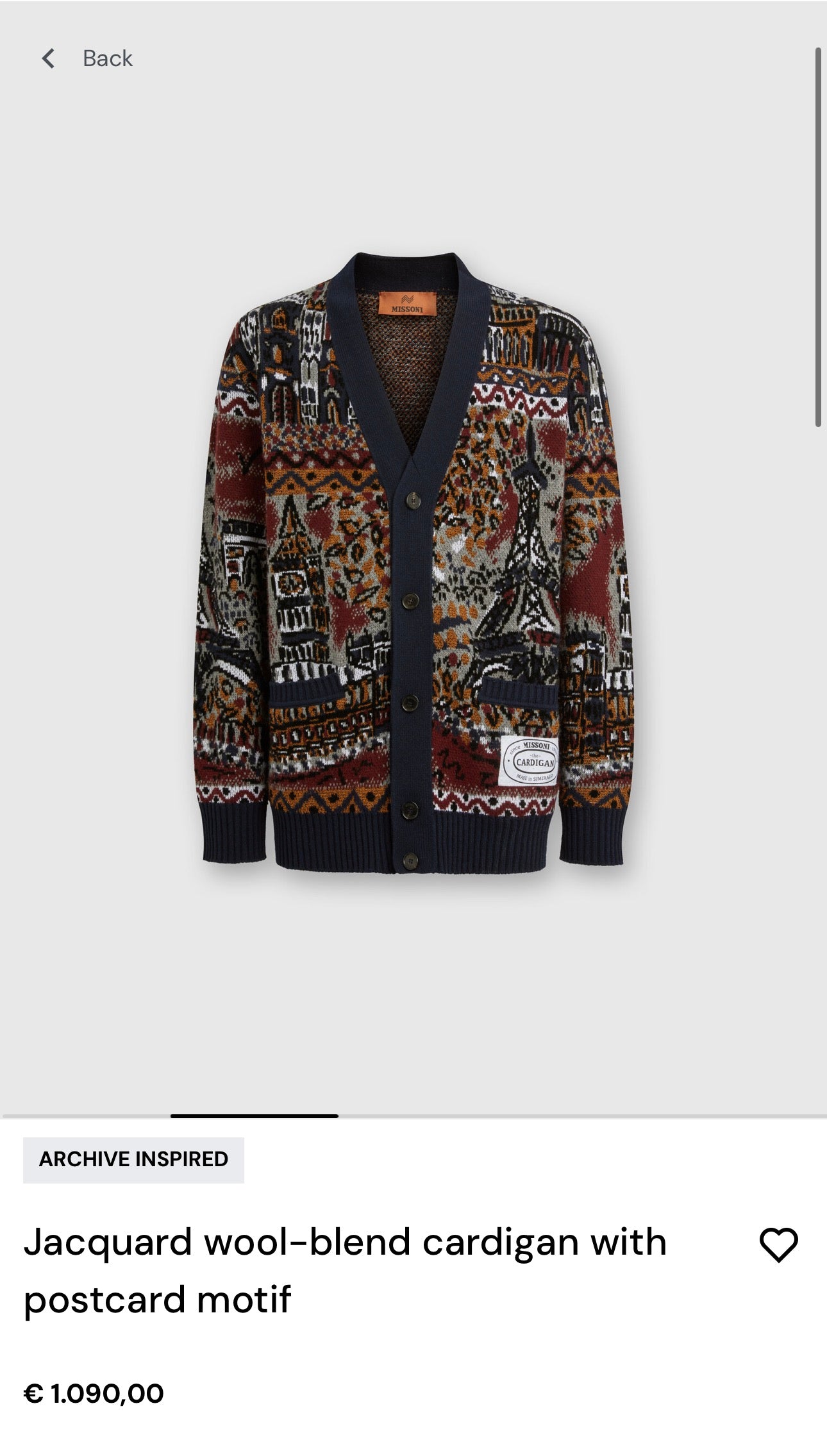Navigate back using the Back menu item
The image size is (827, 1456).
105,58
